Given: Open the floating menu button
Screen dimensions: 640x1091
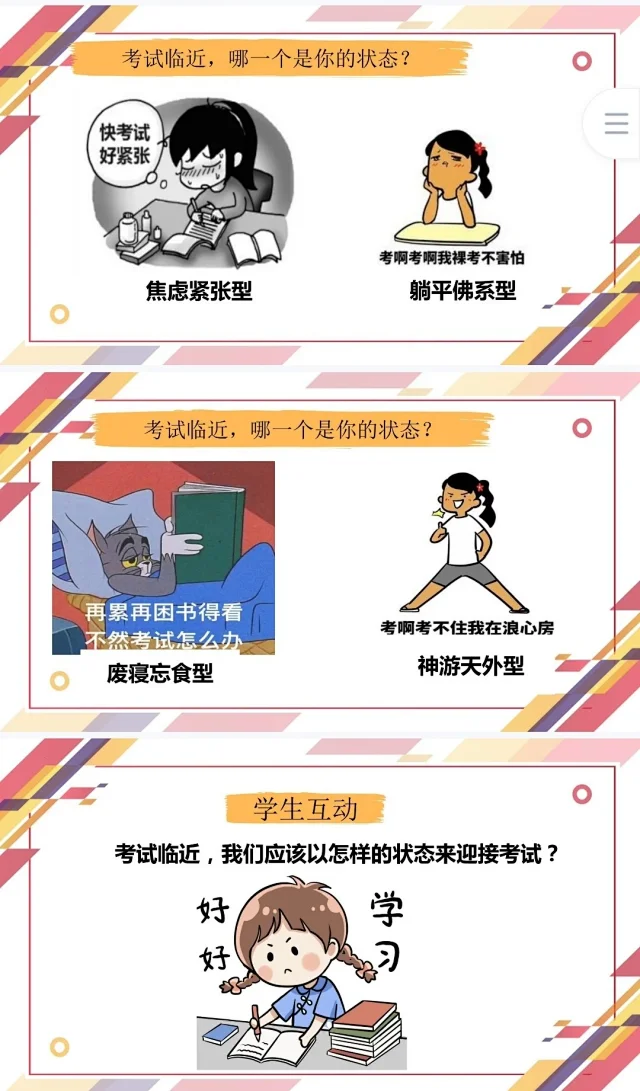Looking at the screenshot, I should coord(616,124).
